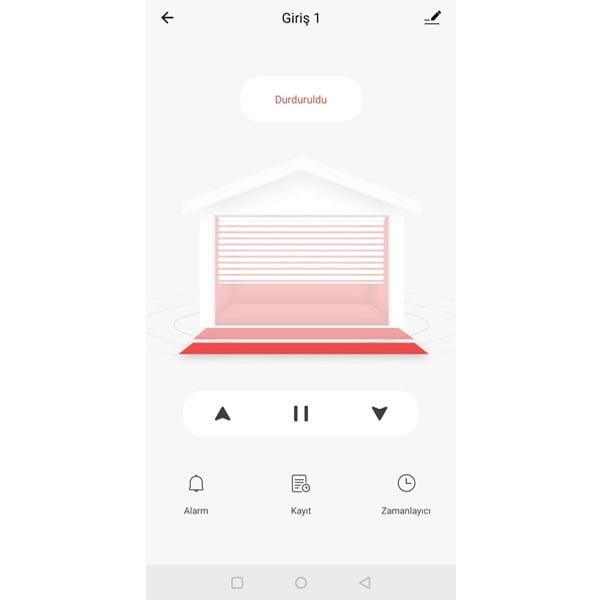Image resolution: width=600 pixels, height=600 pixels.
Task: Open recent apps from navigation bar
Action: (237, 582)
